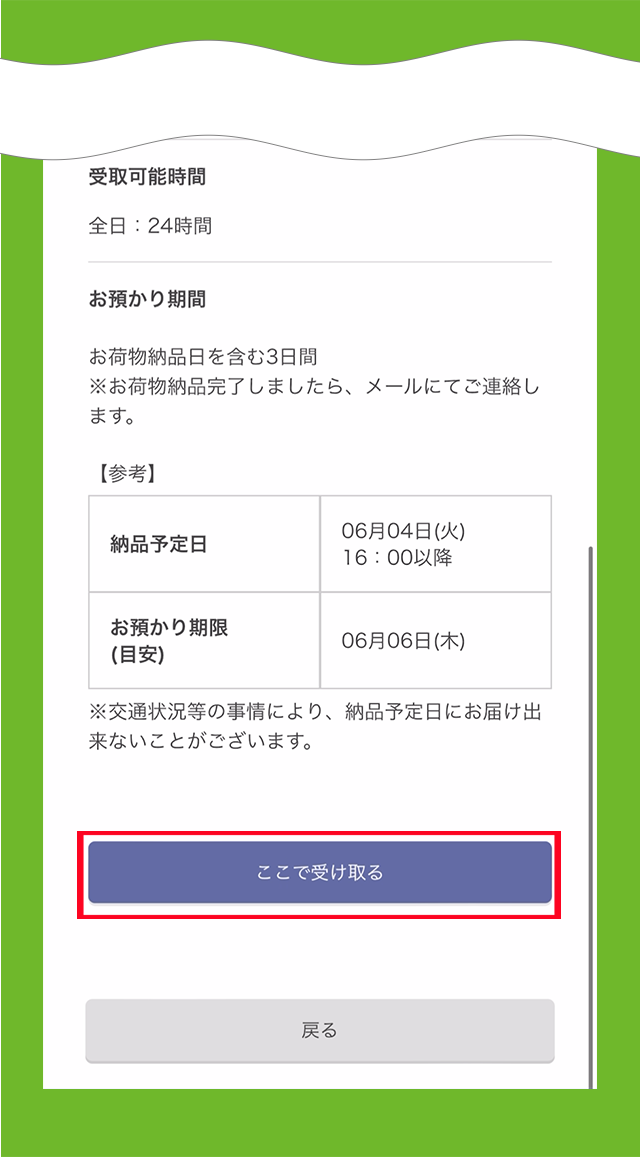Go back with the 戻る button
Viewport: 640px width, 1157px height.
click(x=320, y=1030)
